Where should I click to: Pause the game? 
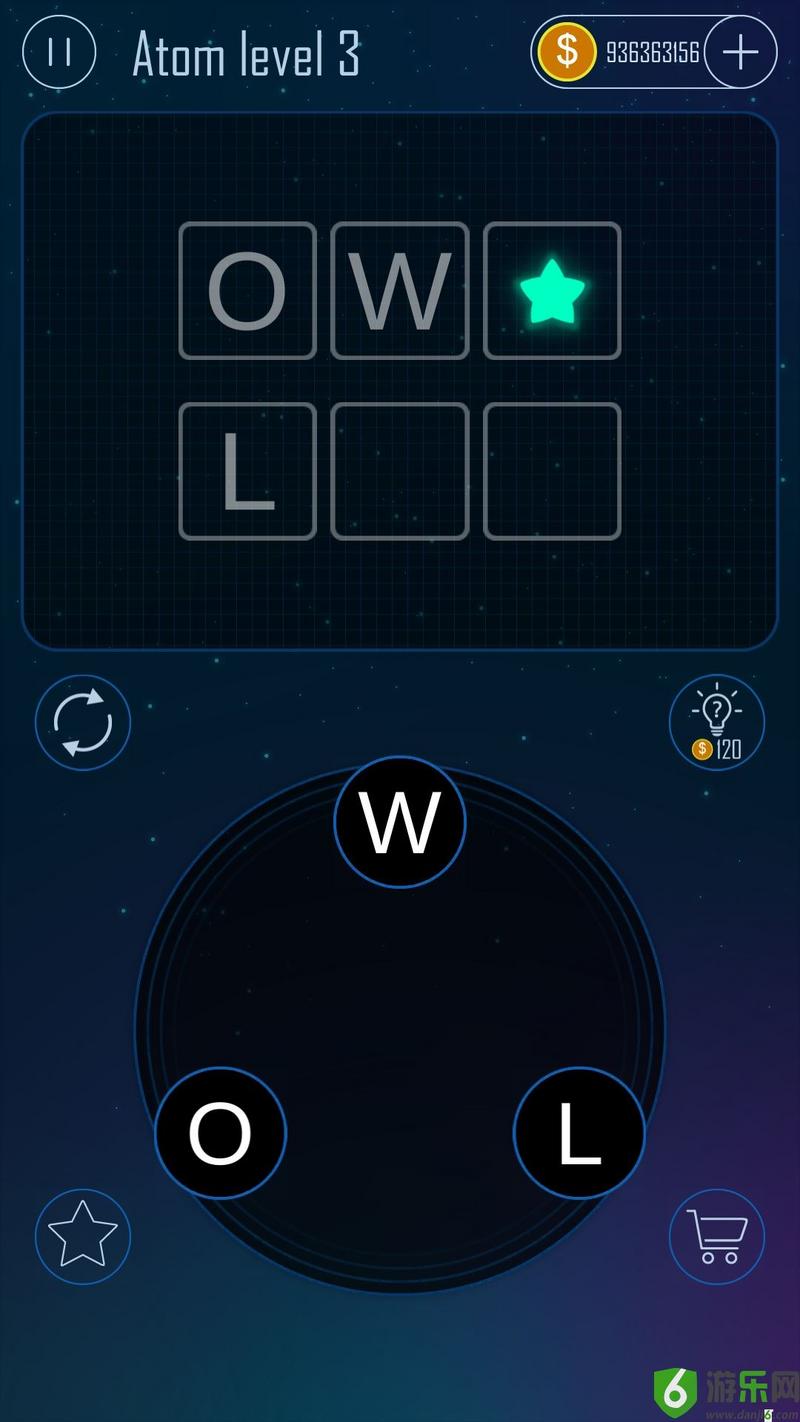tap(59, 52)
